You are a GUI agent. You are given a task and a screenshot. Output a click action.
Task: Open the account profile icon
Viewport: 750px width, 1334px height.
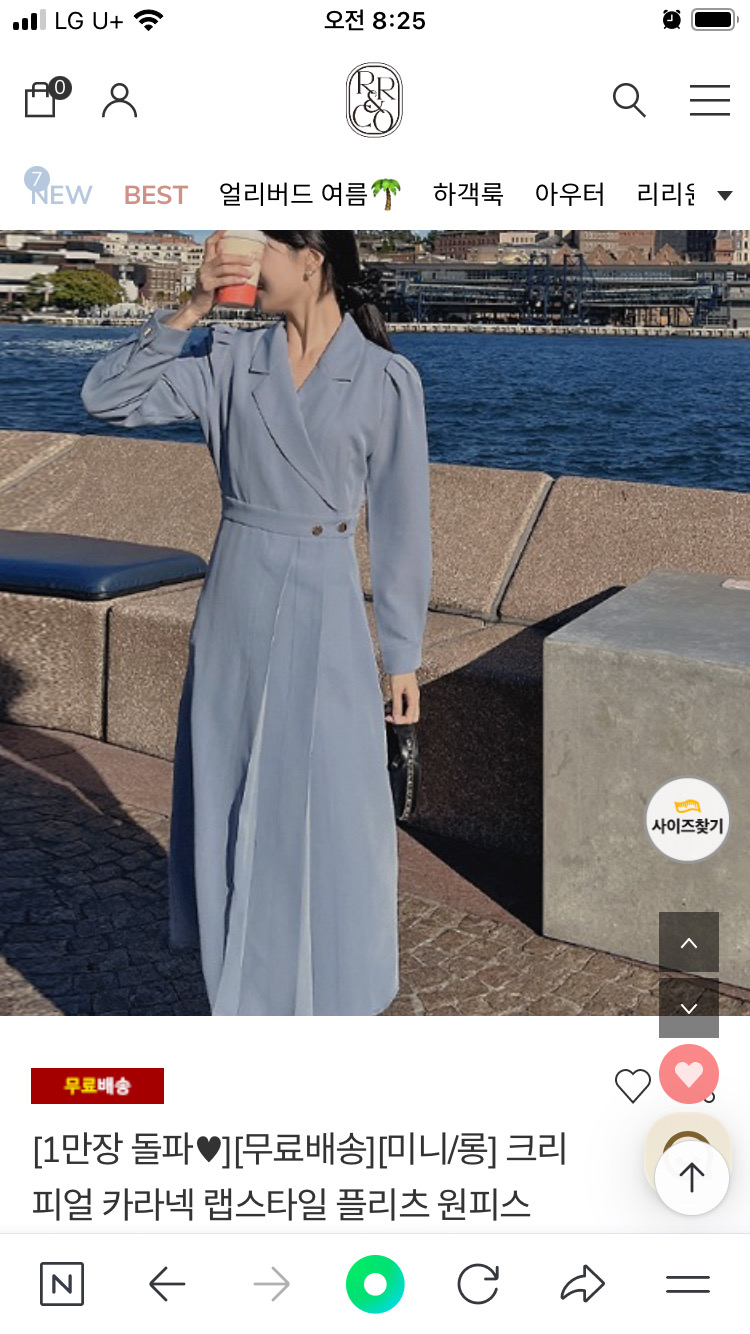click(x=119, y=100)
